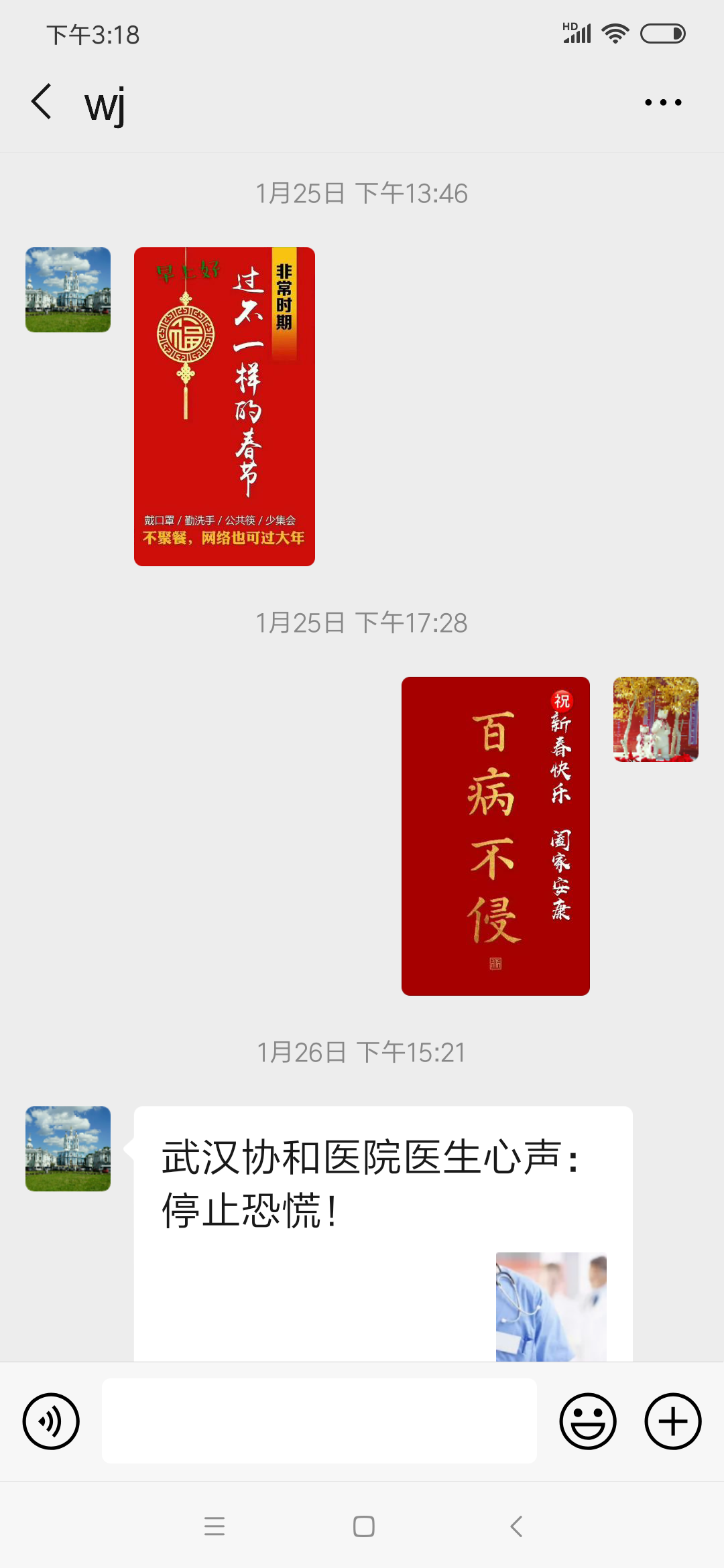The height and width of the screenshot is (1568, 724).
Task: Open my own avatar on the right
Action: [x=656, y=719]
